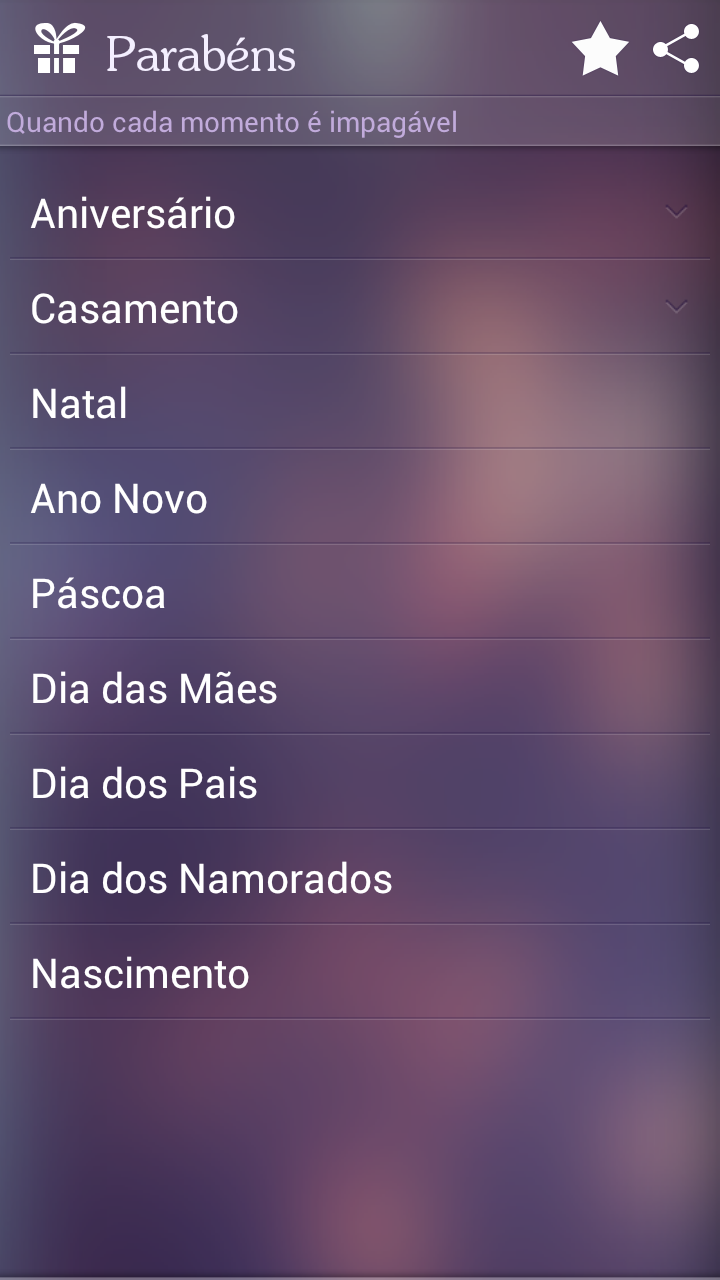This screenshot has height=1280, width=720.
Task: Open the Páscoa category
Action: tap(360, 592)
